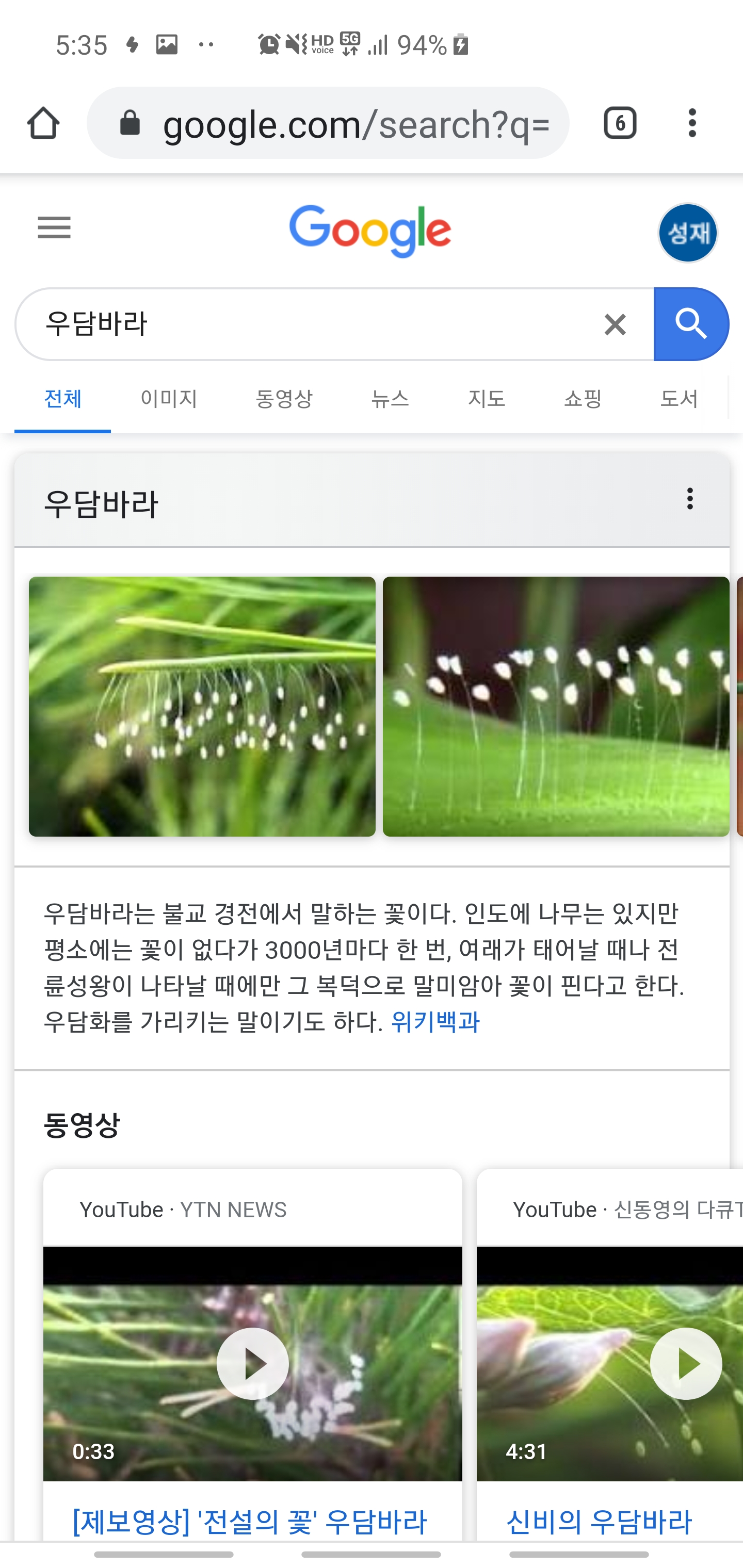Viewport: 743px width, 1568px height.
Task: Tap the blue search magnifier button
Action: click(690, 324)
